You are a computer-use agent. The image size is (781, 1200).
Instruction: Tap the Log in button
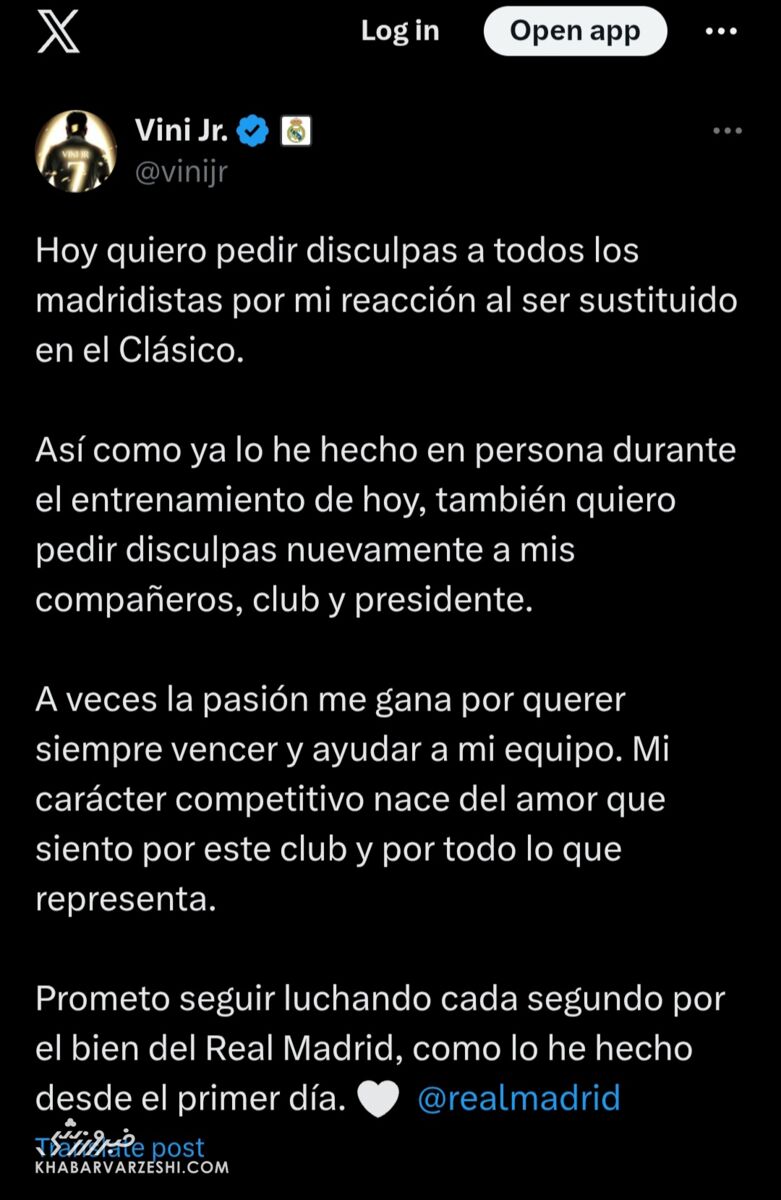click(400, 31)
